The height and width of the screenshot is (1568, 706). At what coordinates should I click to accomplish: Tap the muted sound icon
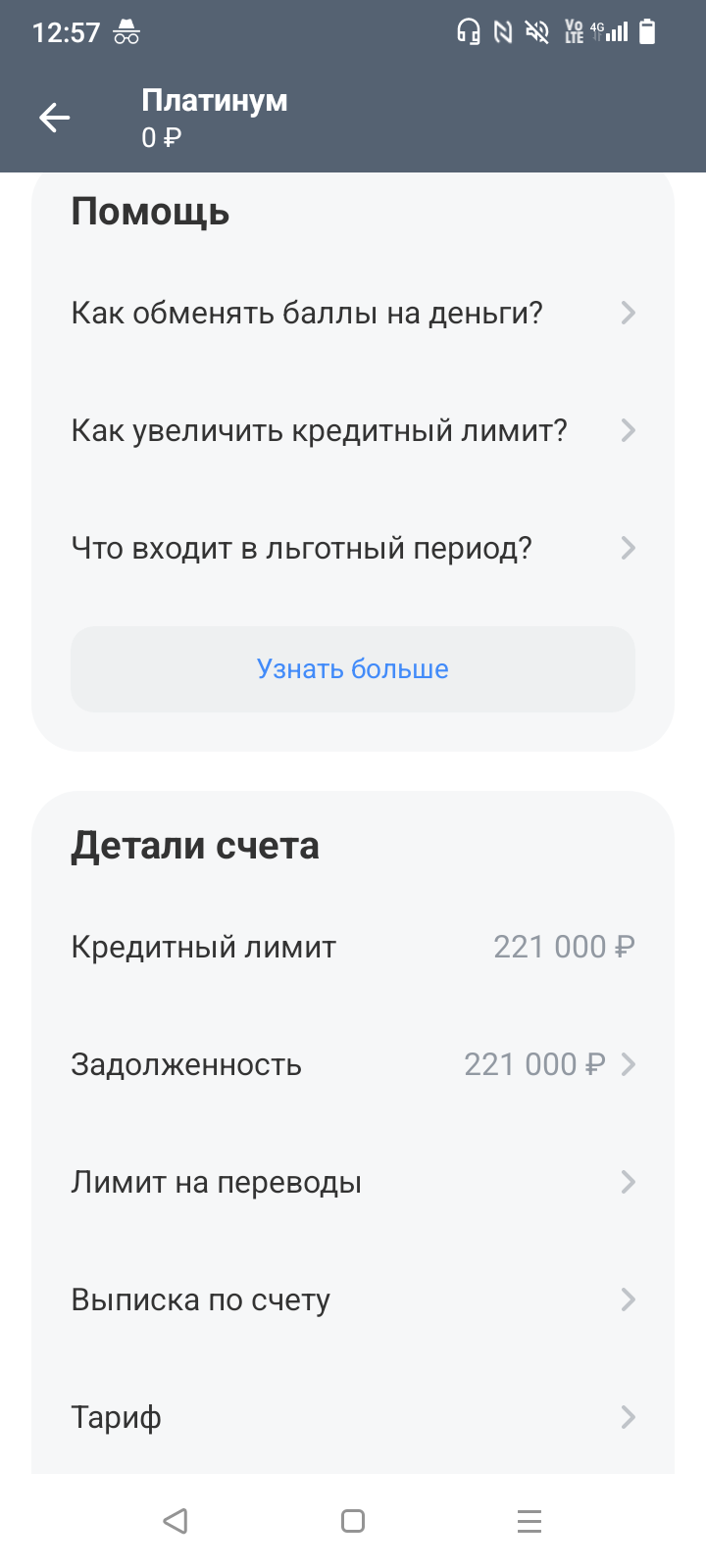tap(538, 31)
